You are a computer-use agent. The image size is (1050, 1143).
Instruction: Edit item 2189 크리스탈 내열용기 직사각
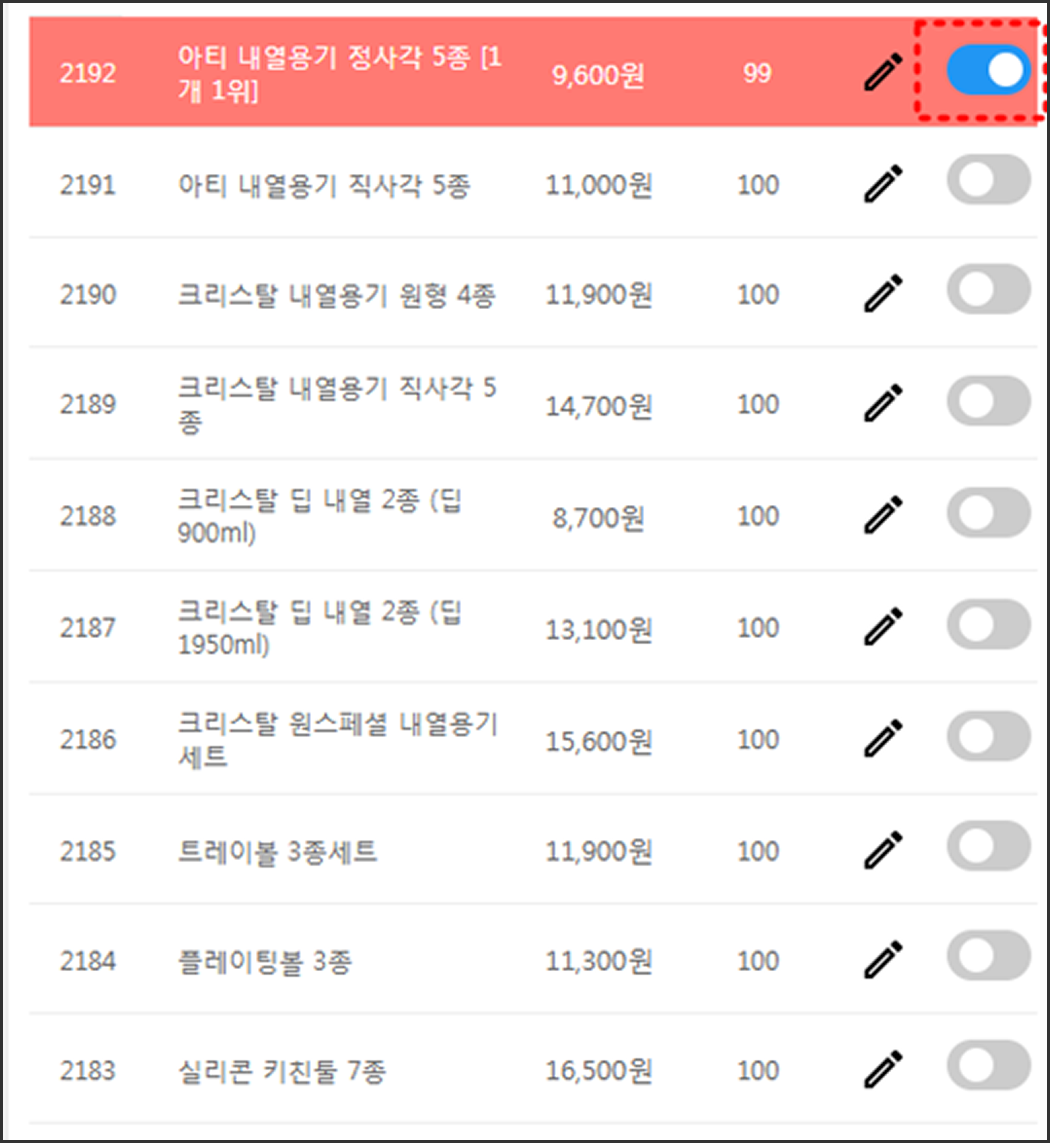[x=883, y=404]
